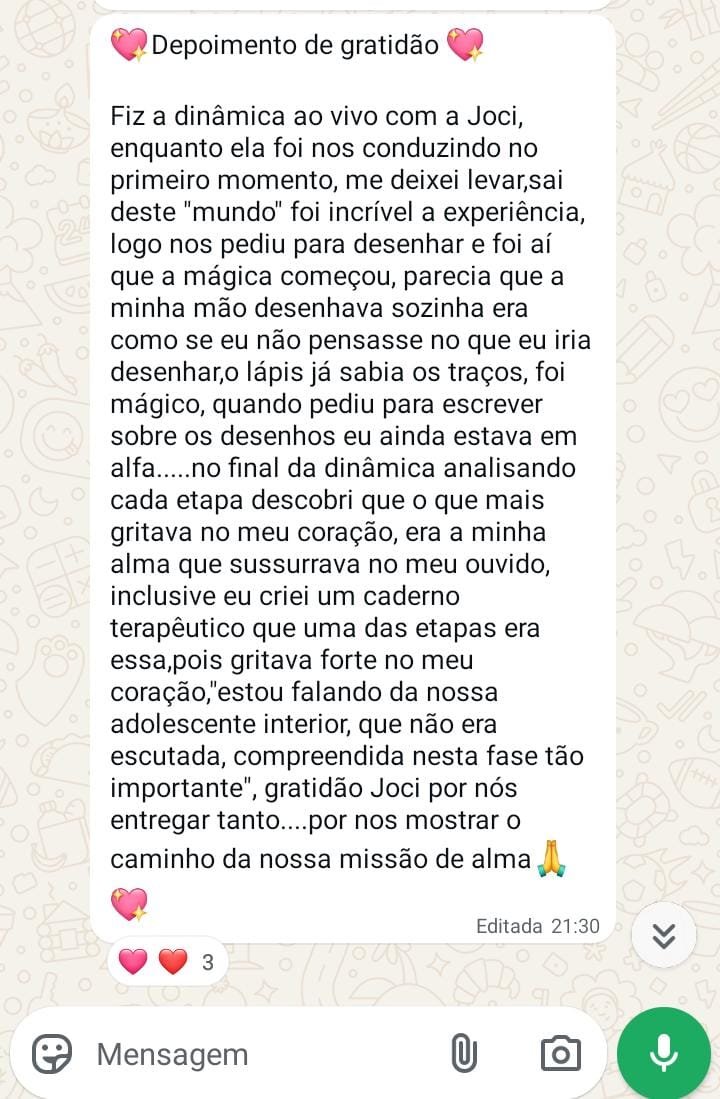
Task: Open the attachment paperclip menu
Action: (464, 1053)
